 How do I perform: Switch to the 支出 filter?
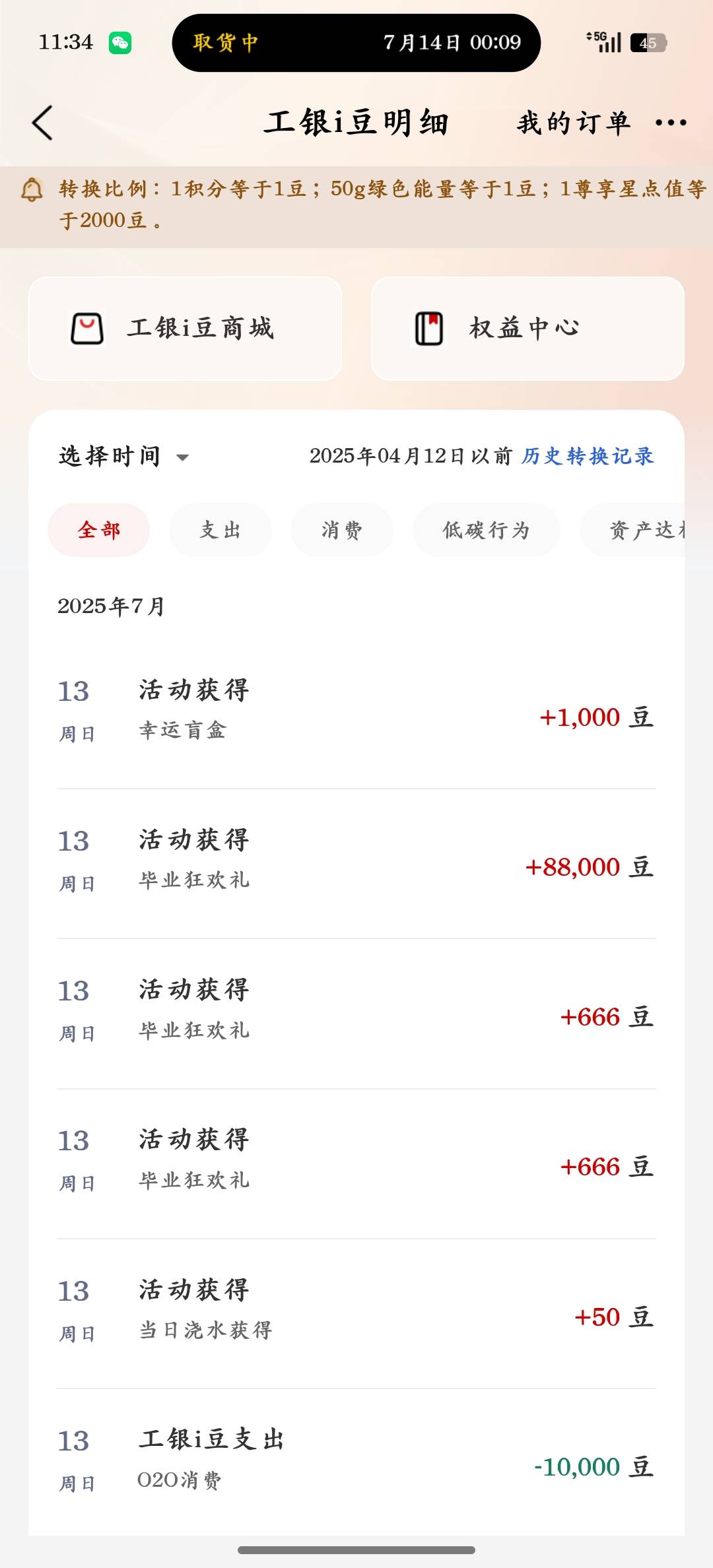[x=221, y=530]
